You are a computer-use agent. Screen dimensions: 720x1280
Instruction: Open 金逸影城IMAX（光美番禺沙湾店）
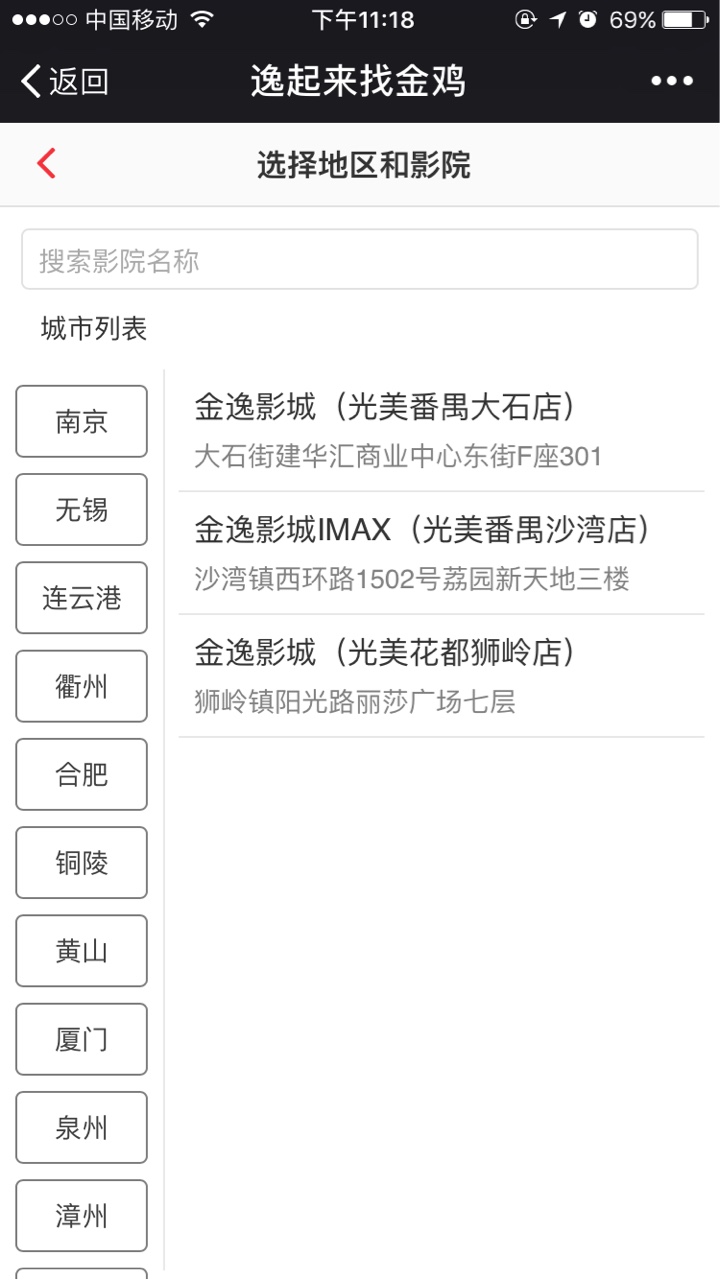[440, 553]
